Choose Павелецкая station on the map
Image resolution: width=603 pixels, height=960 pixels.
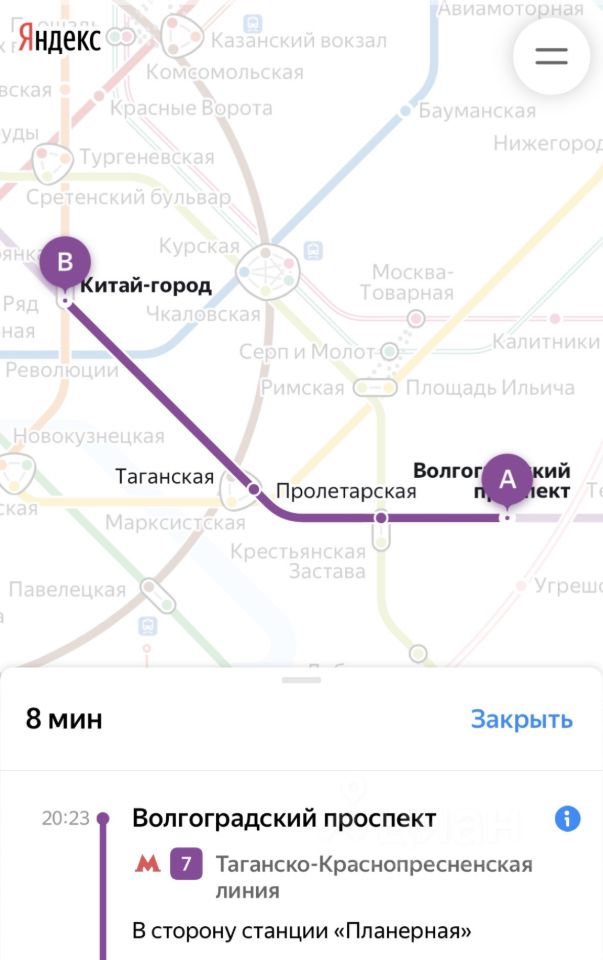[x=68, y=590]
